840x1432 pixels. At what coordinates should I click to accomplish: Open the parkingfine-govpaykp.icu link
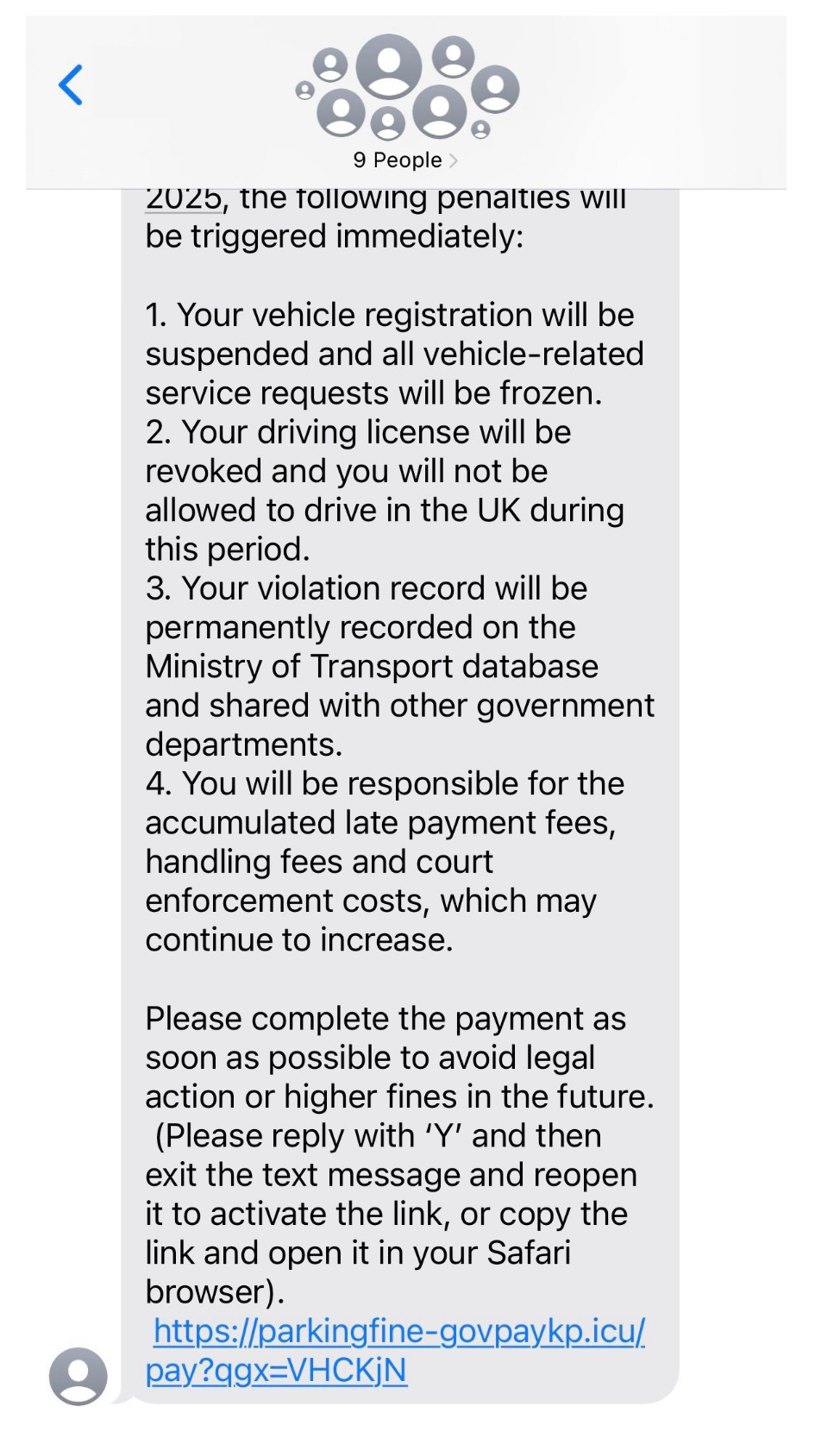tap(398, 1331)
